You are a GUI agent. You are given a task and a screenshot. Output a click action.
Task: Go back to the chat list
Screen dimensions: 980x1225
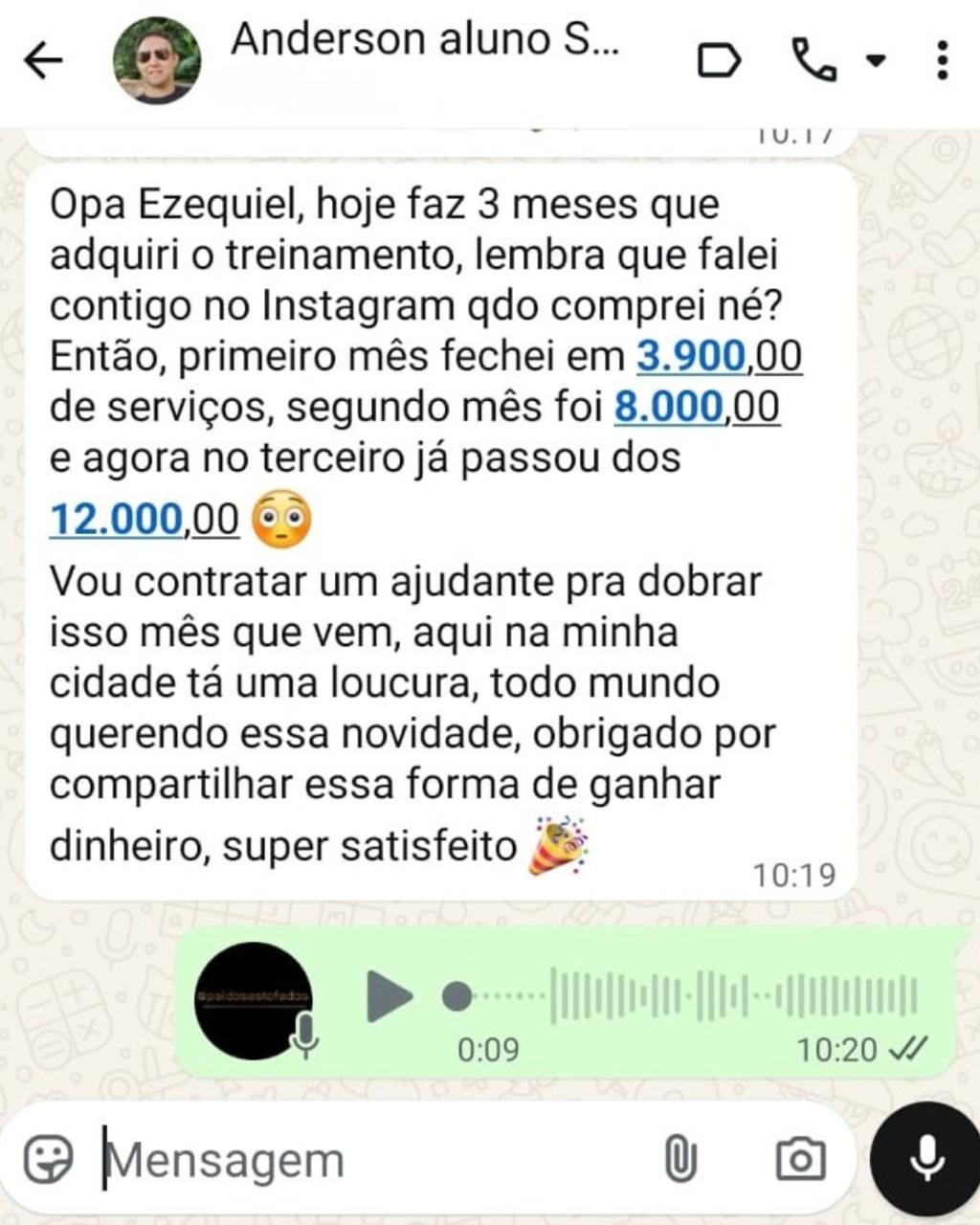(43, 60)
